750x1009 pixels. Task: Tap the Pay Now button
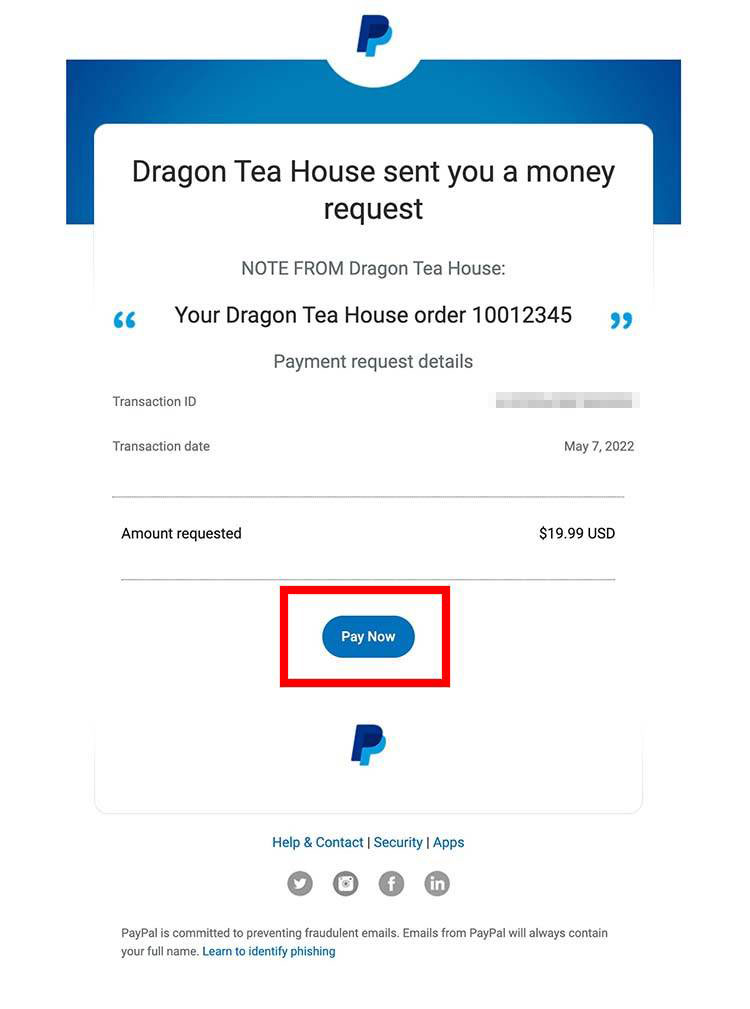[x=368, y=636]
